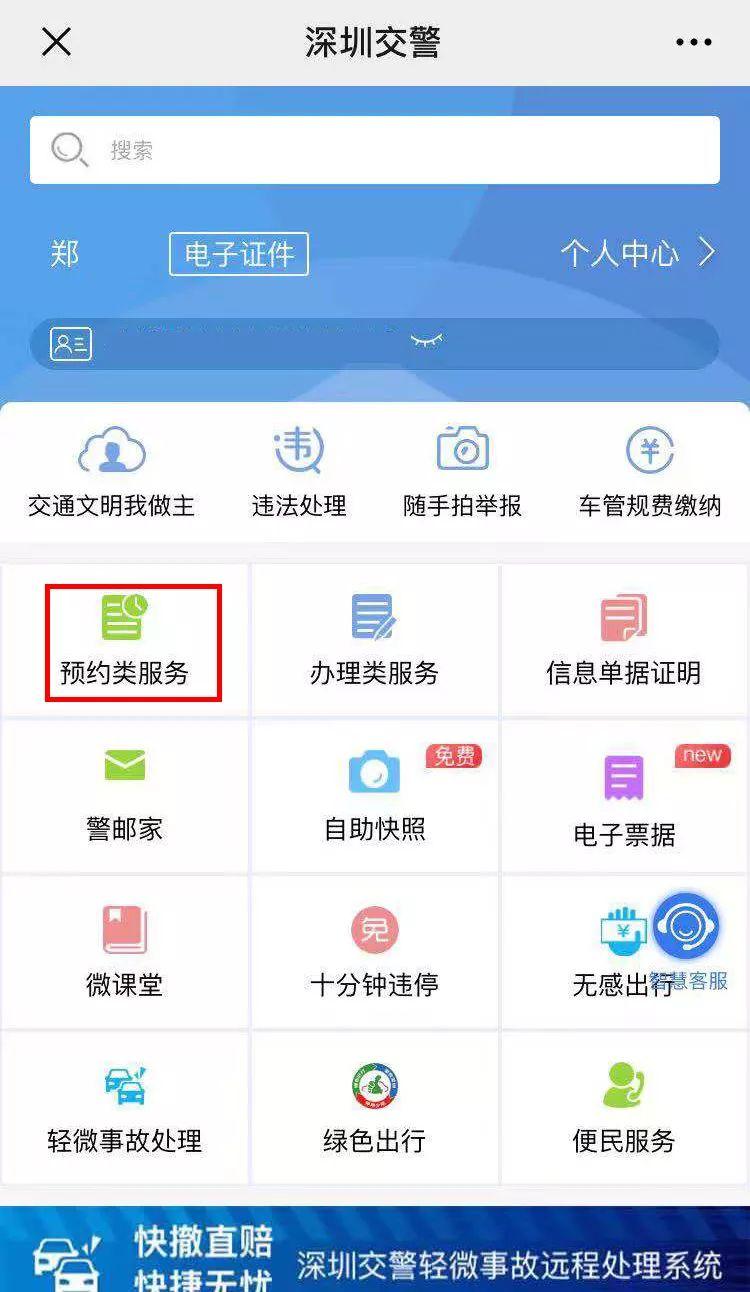Open 车管规费缴纳
Viewport: 750px width, 1292px height.
(x=649, y=472)
